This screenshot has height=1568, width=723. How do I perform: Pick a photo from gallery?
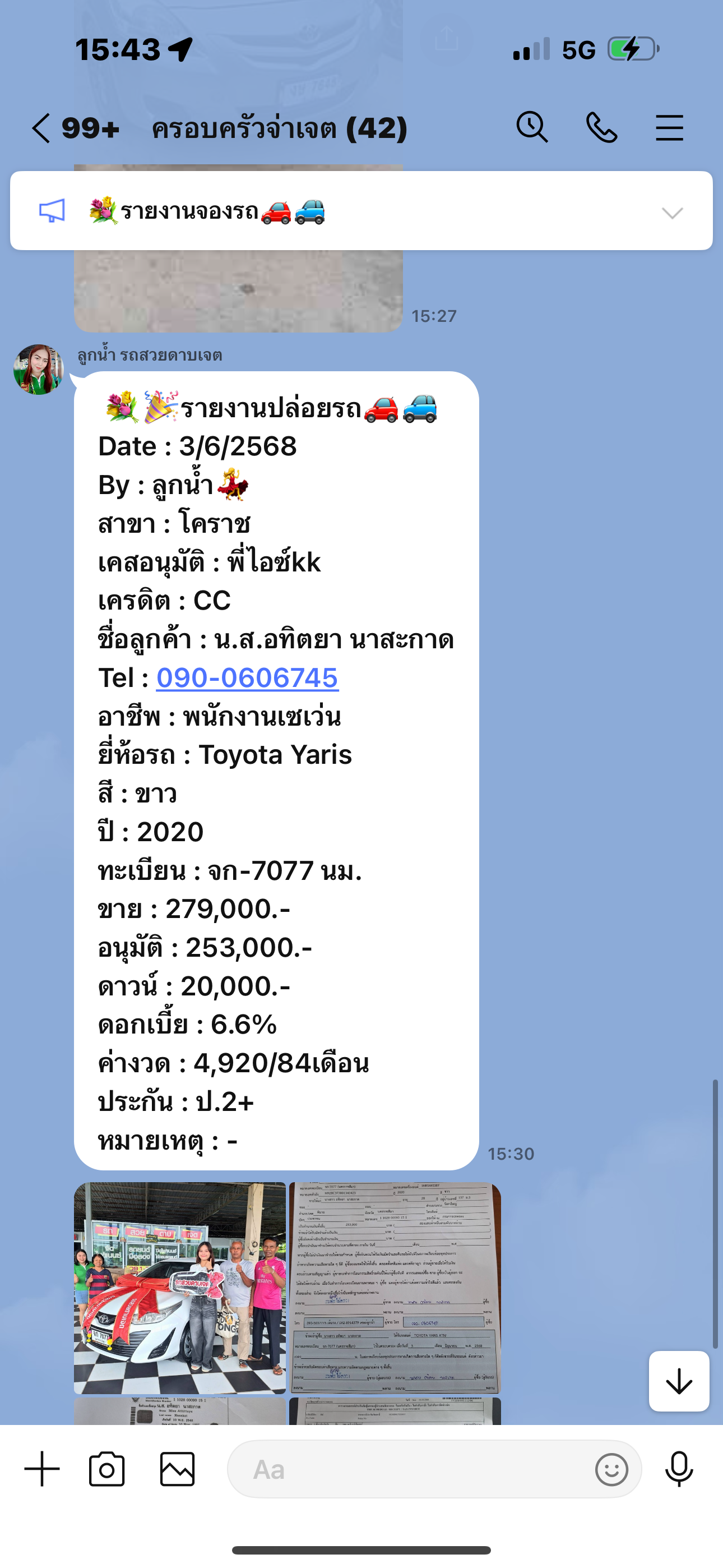pyautogui.click(x=177, y=1469)
